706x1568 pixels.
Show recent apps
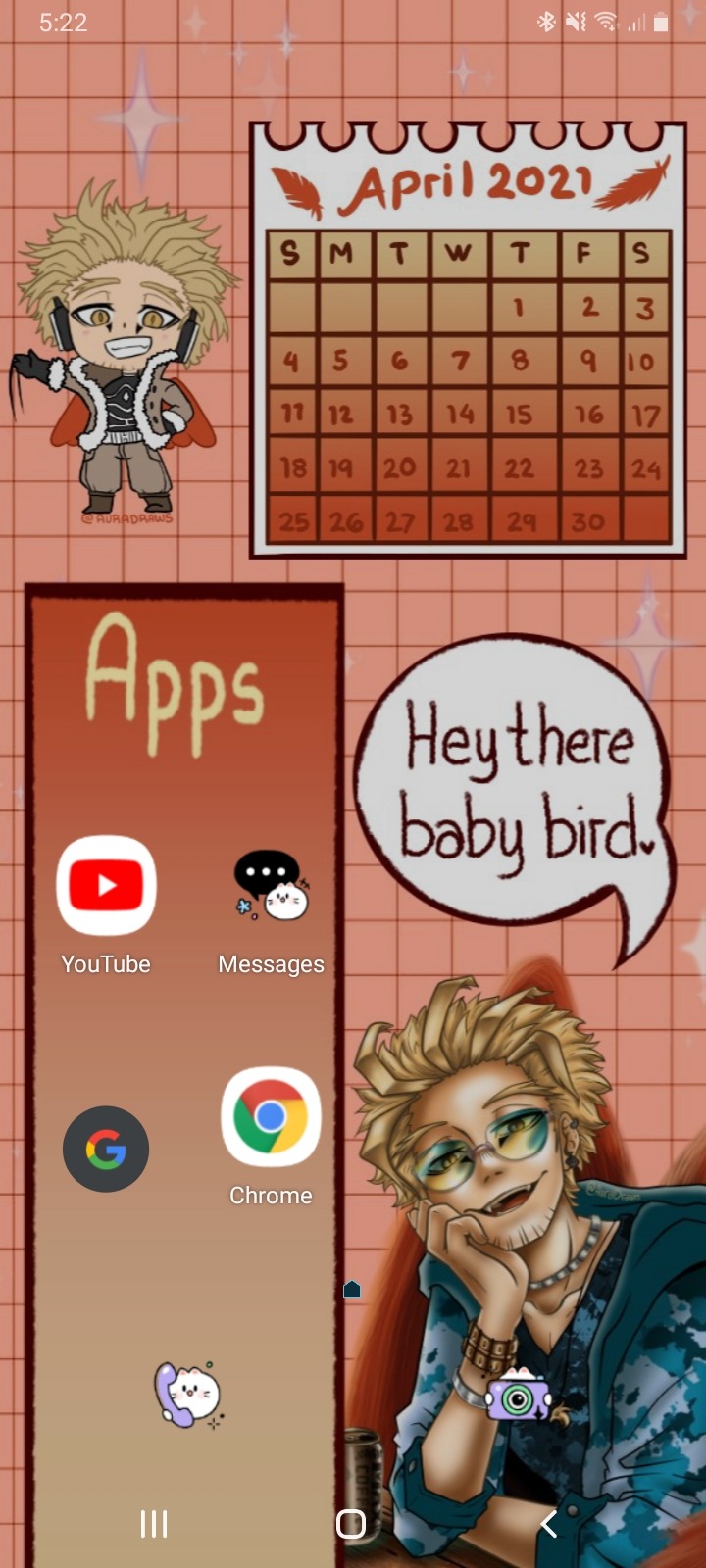(154, 1524)
